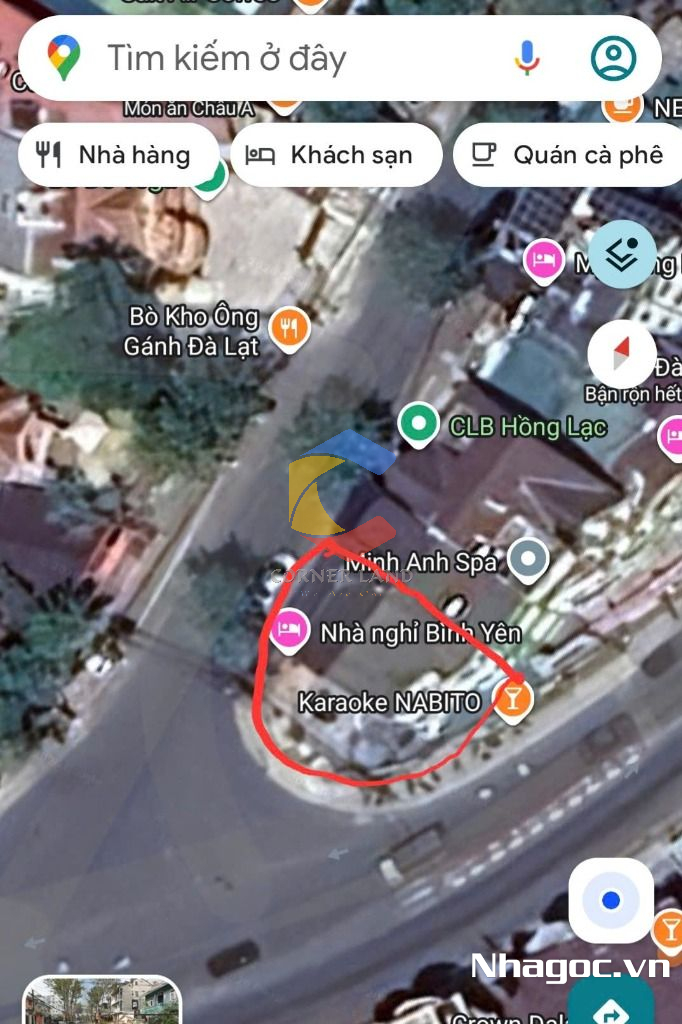Open the map layers button

(x=622, y=254)
